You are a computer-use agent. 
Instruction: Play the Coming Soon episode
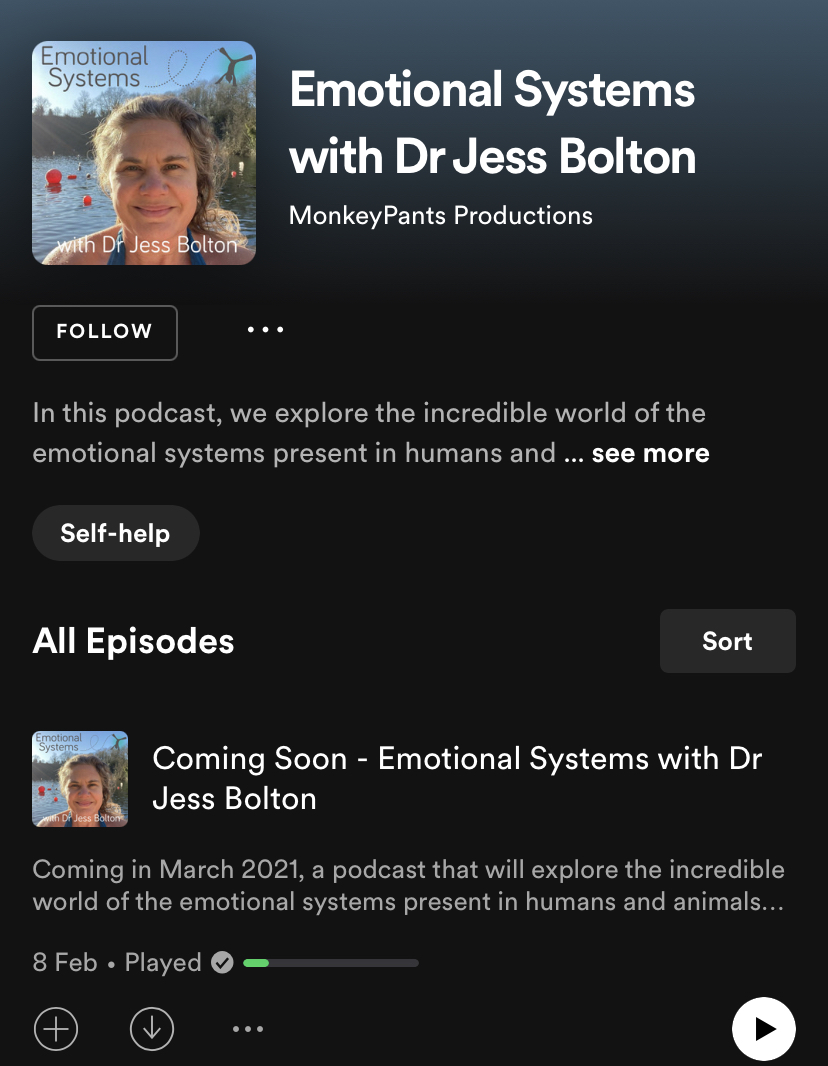(763, 1028)
